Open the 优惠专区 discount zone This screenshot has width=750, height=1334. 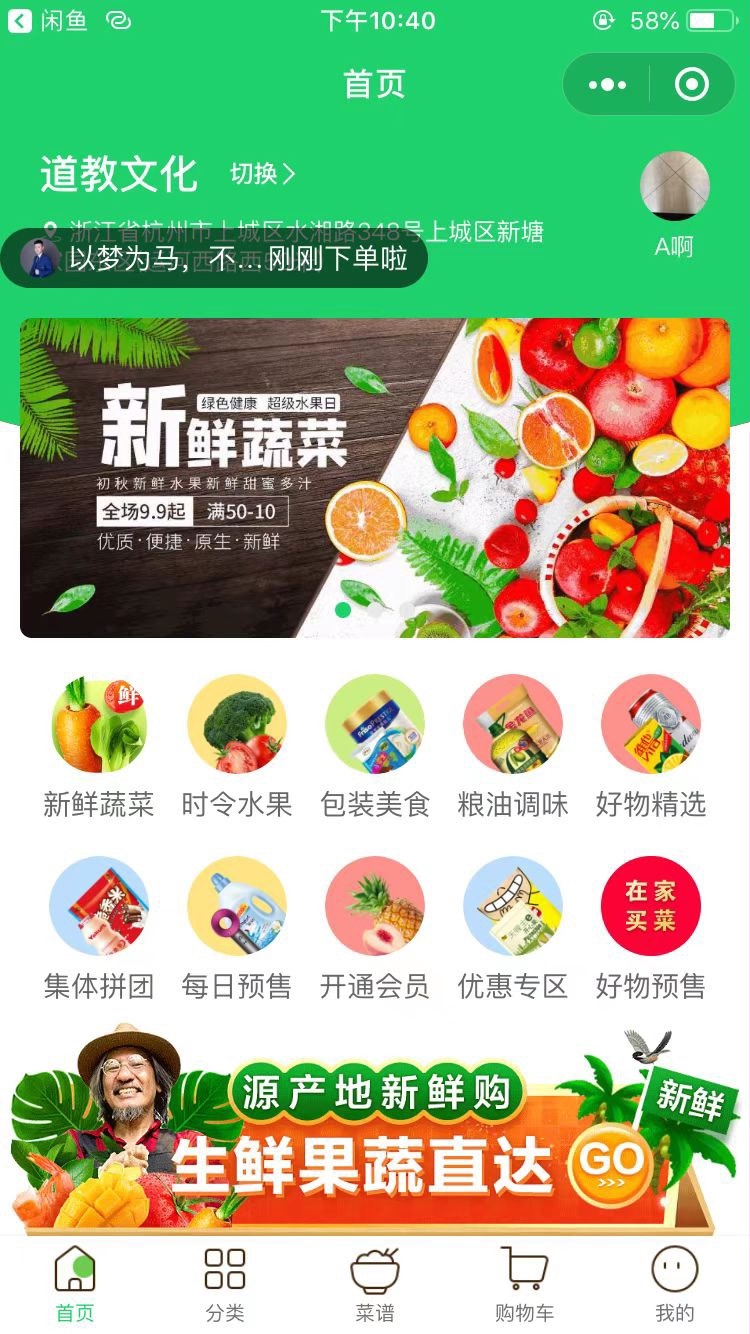pyautogui.click(x=512, y=927)
